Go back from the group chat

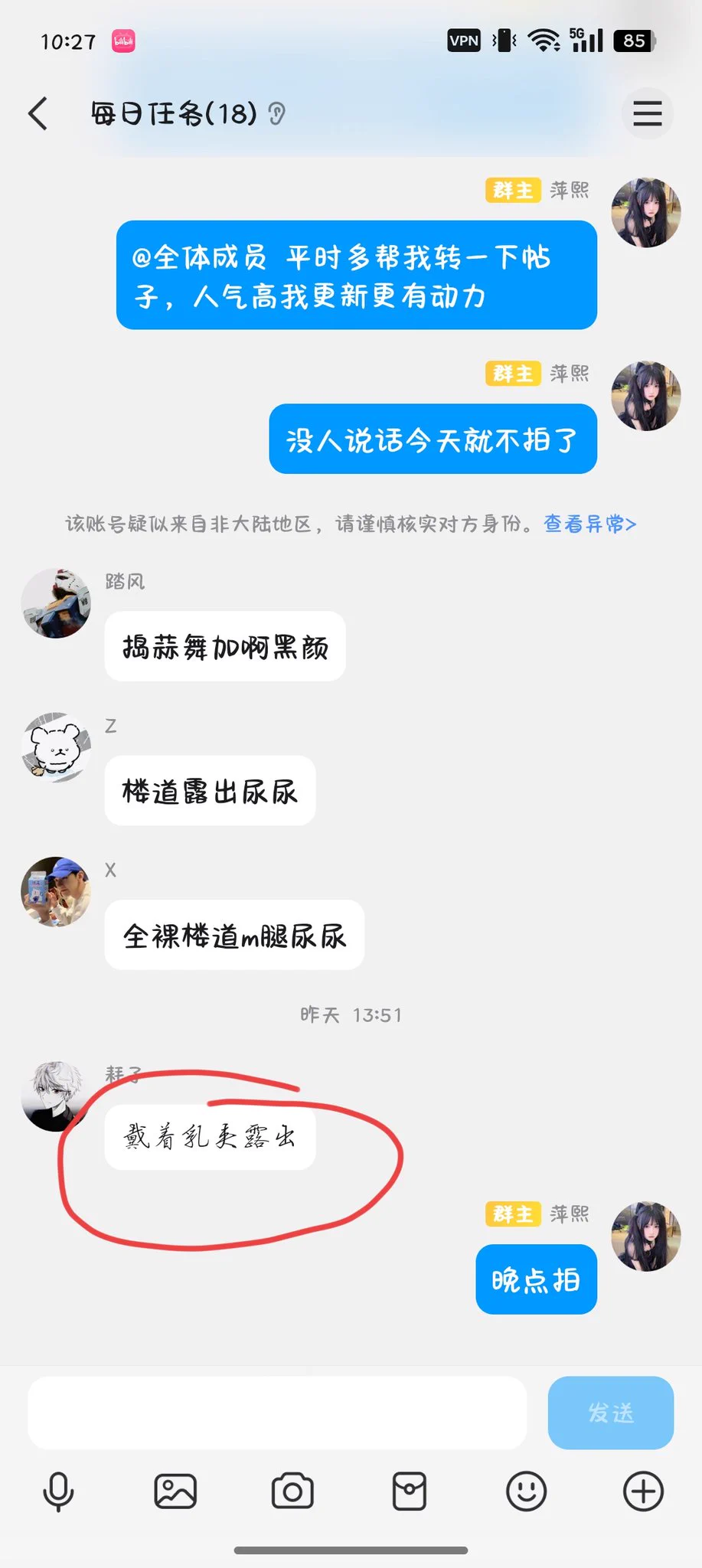point(38,113)
